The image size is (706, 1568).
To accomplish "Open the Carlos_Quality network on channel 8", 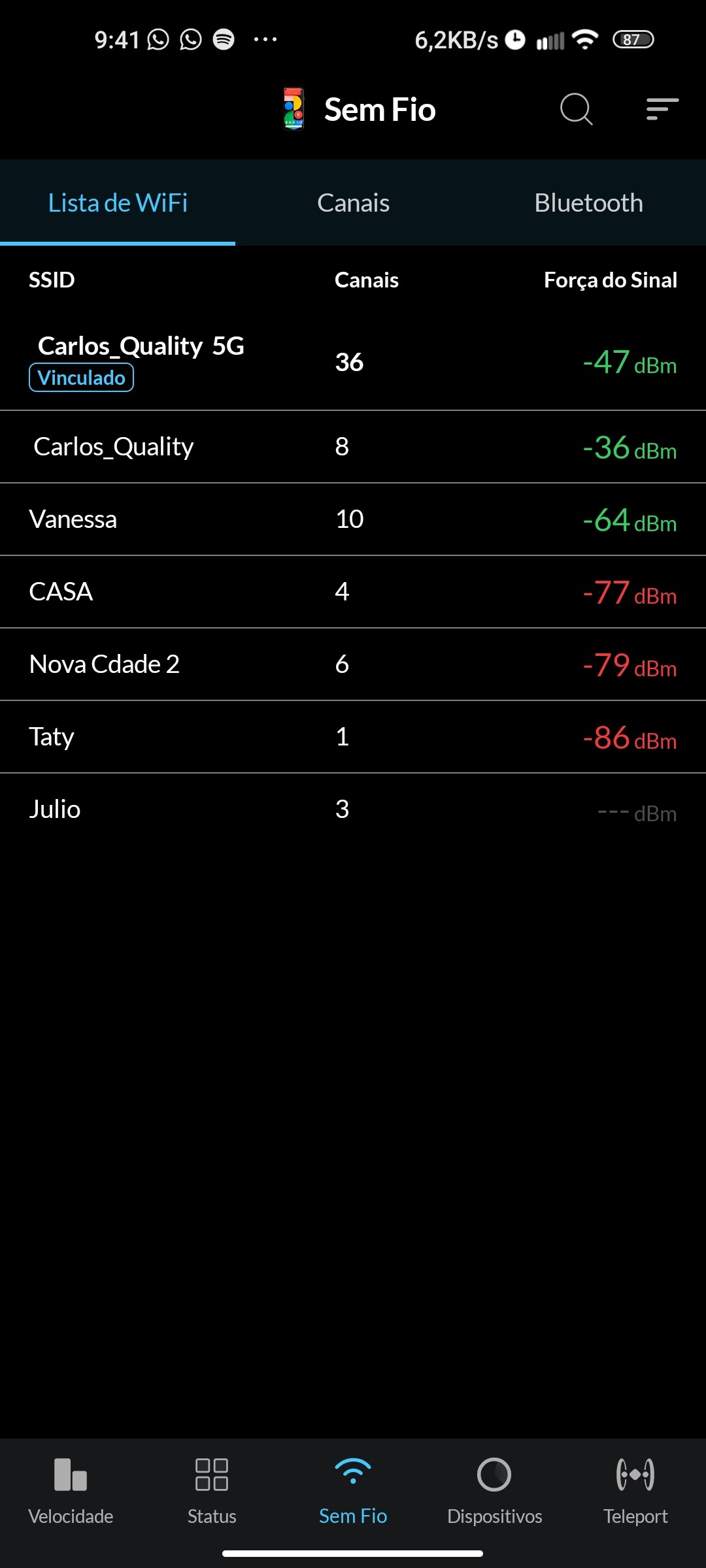I will tap(353, 447).
